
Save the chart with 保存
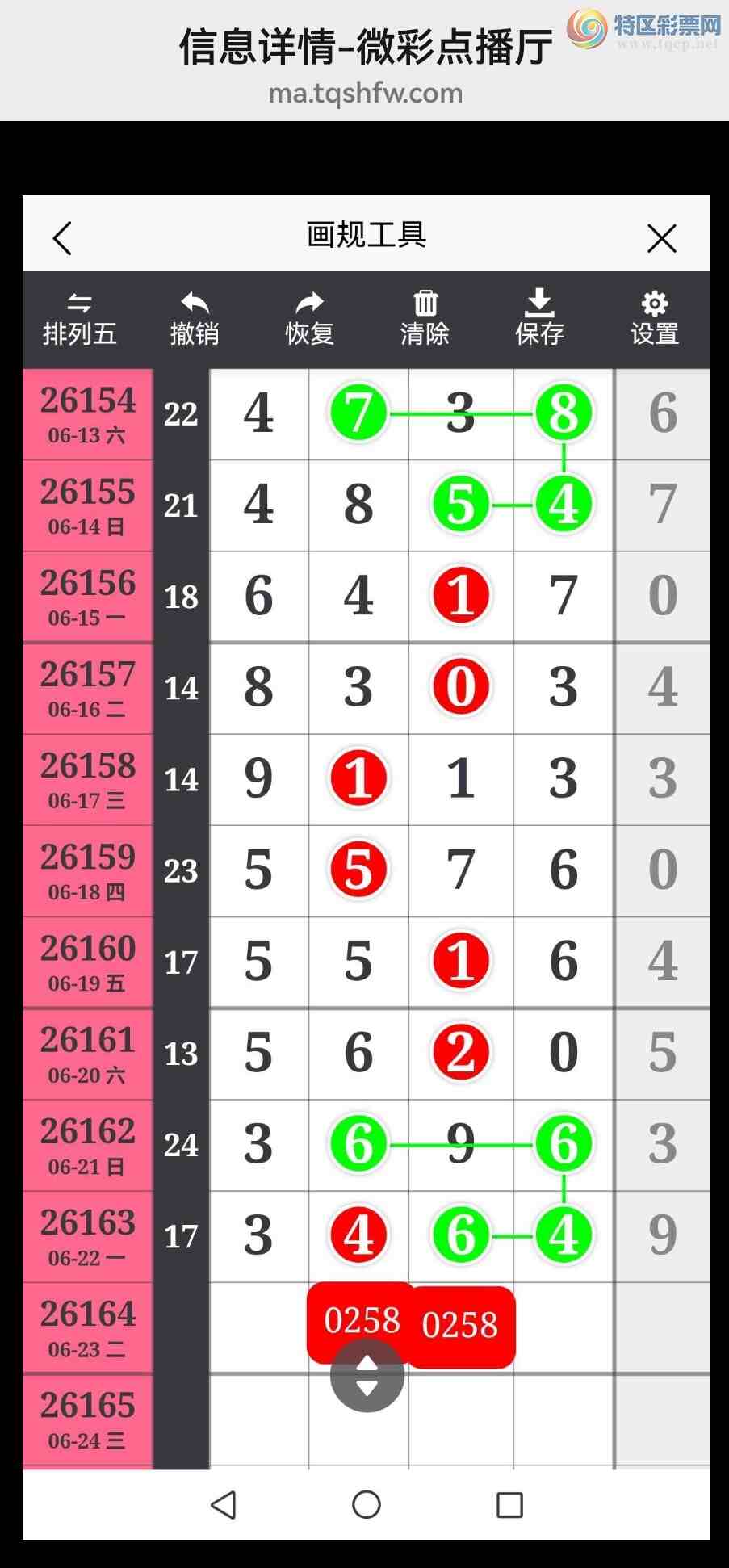(x=539, y=318)
